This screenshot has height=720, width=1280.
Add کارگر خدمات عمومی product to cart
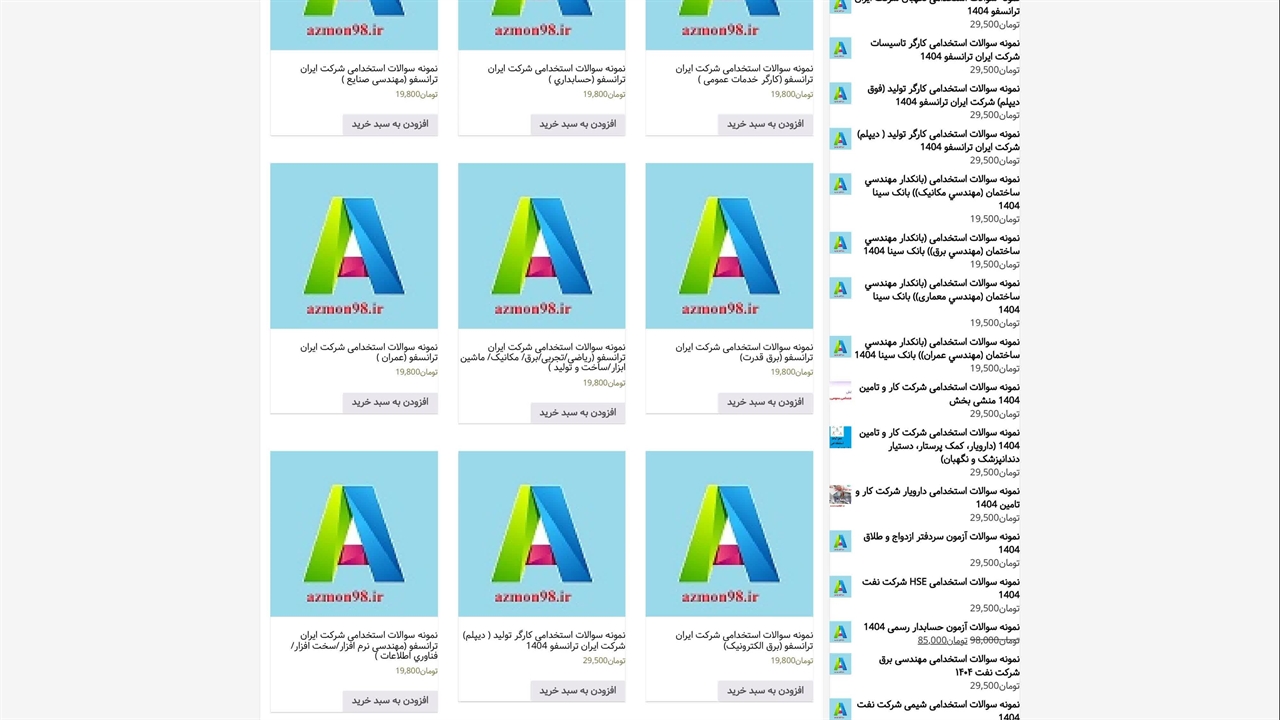coord(765,124)
